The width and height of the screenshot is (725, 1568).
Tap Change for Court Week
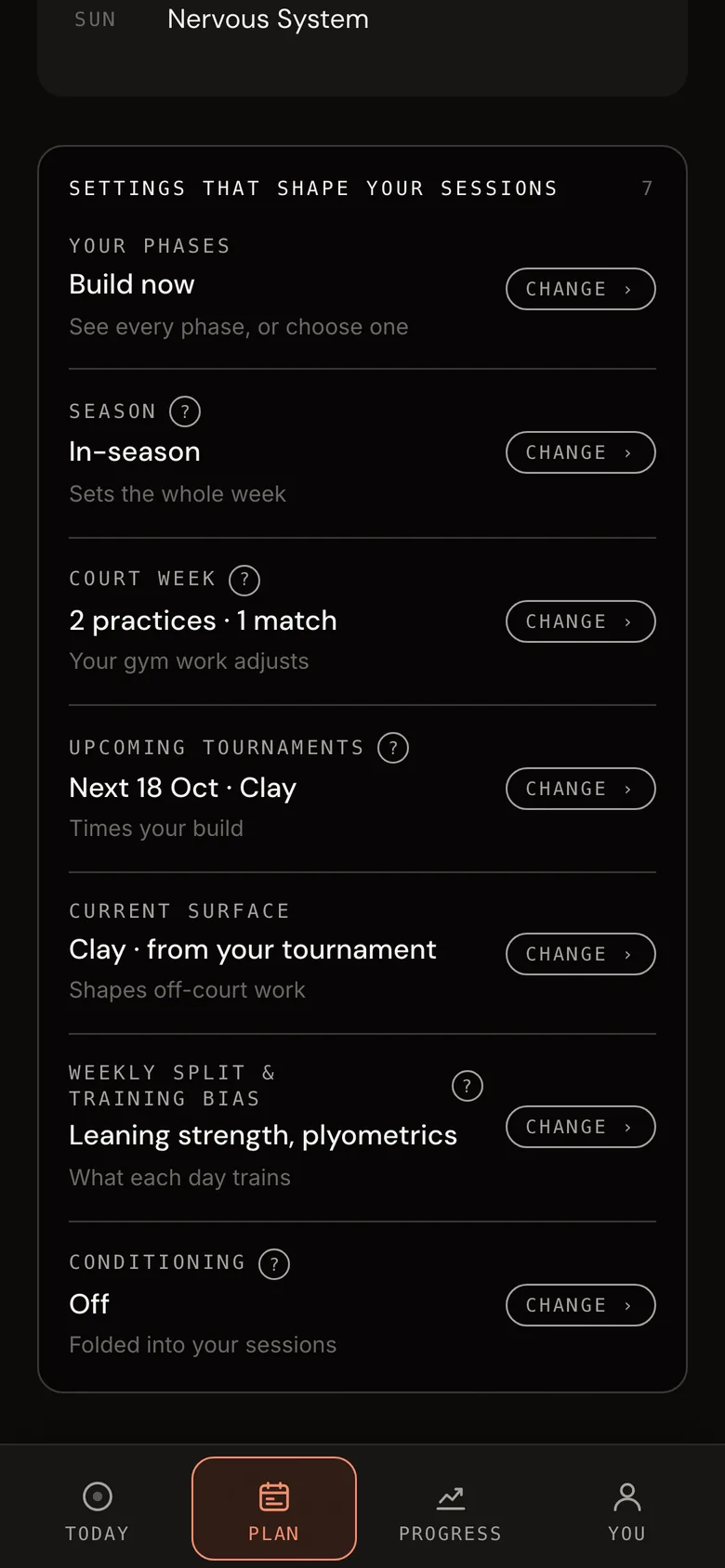click(581, 621)
